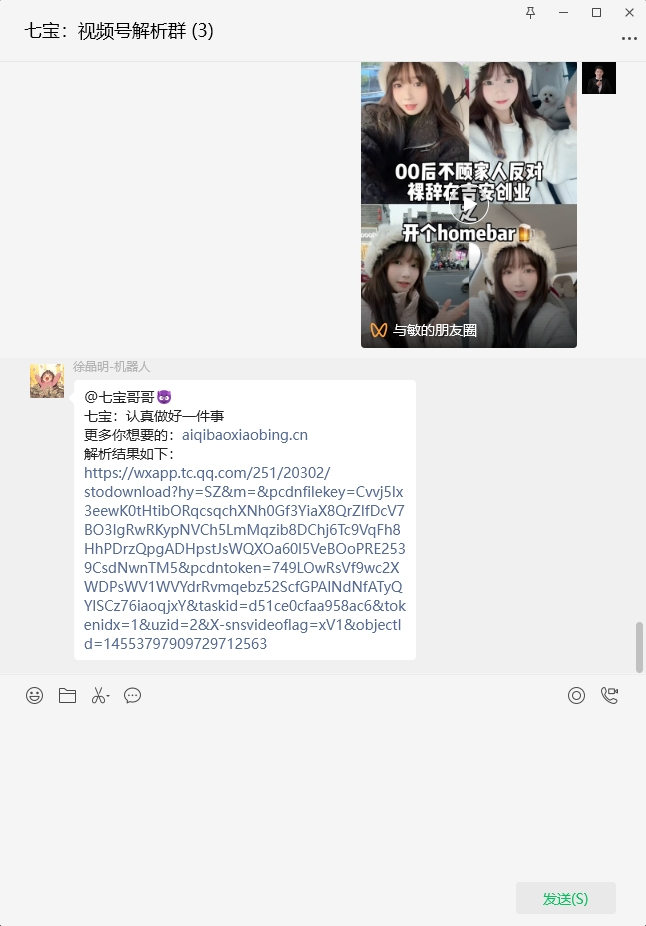
Task: Open the 徐晶明-机器人 avatar profile
Action: (47, 381)
